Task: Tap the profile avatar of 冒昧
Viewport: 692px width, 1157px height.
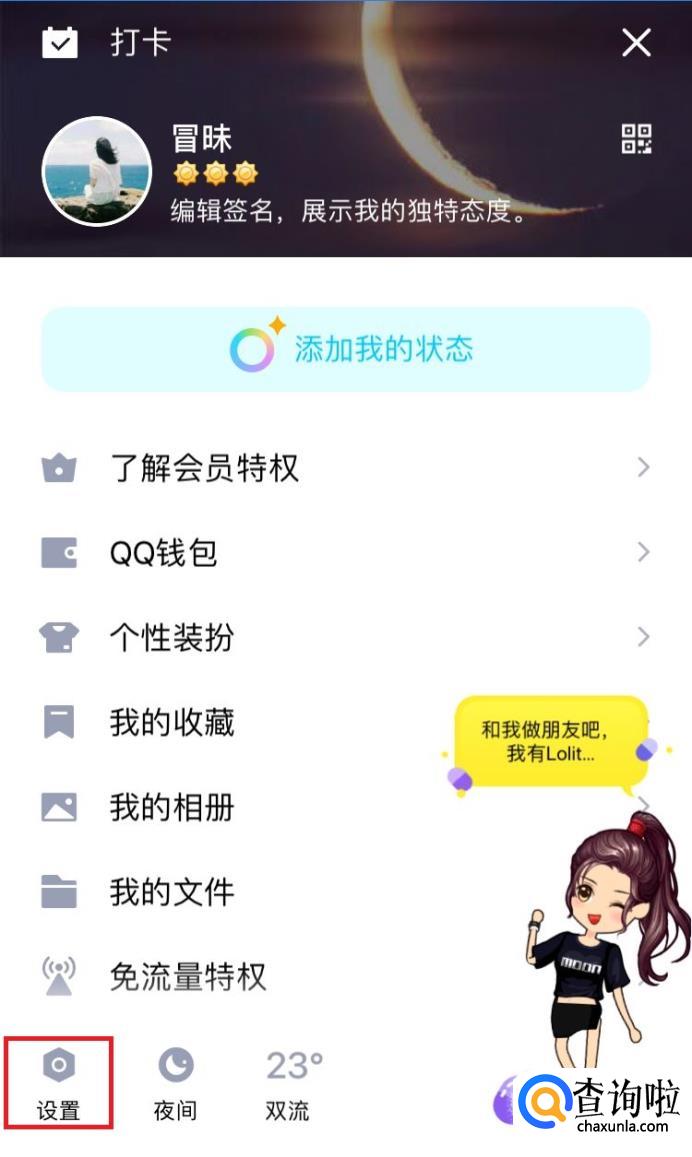Action: (96, 171)
